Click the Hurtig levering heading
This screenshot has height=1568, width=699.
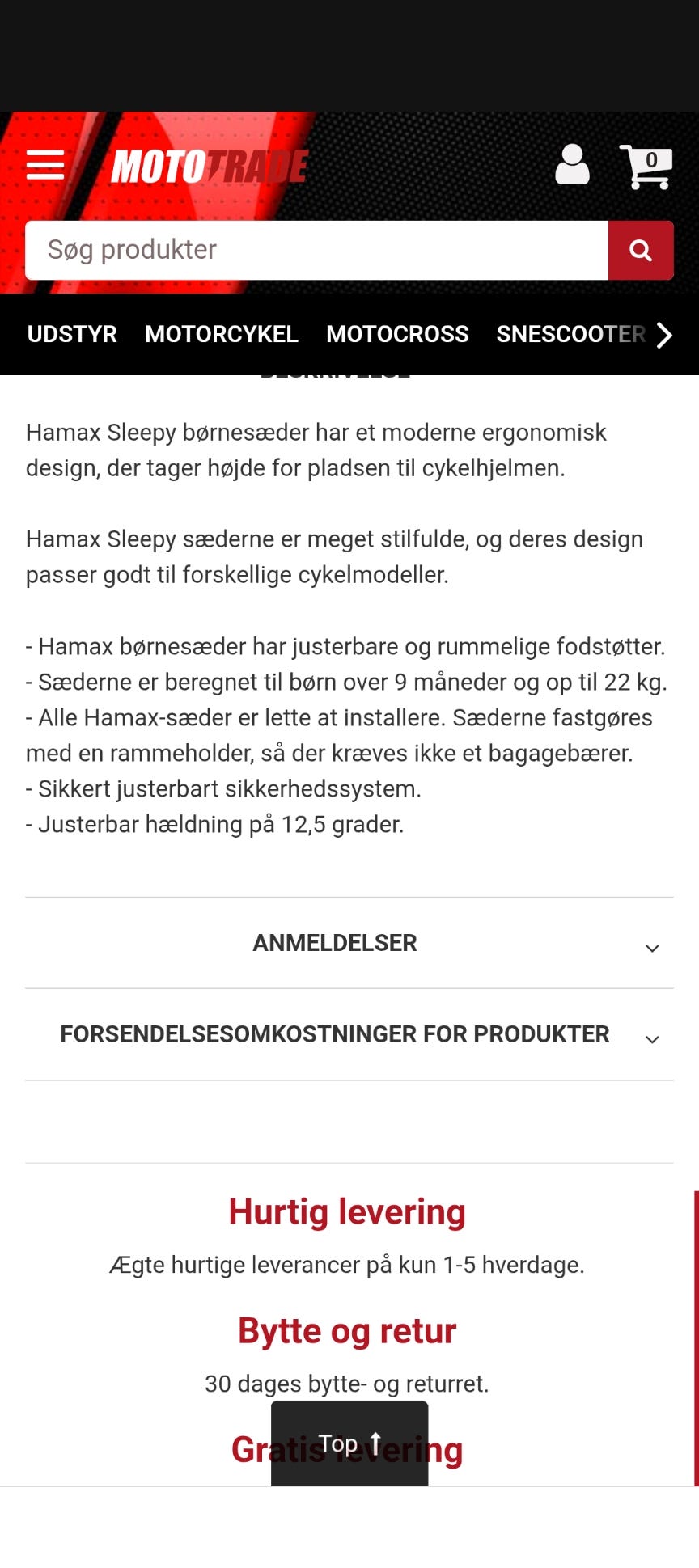pos(346,1211)
